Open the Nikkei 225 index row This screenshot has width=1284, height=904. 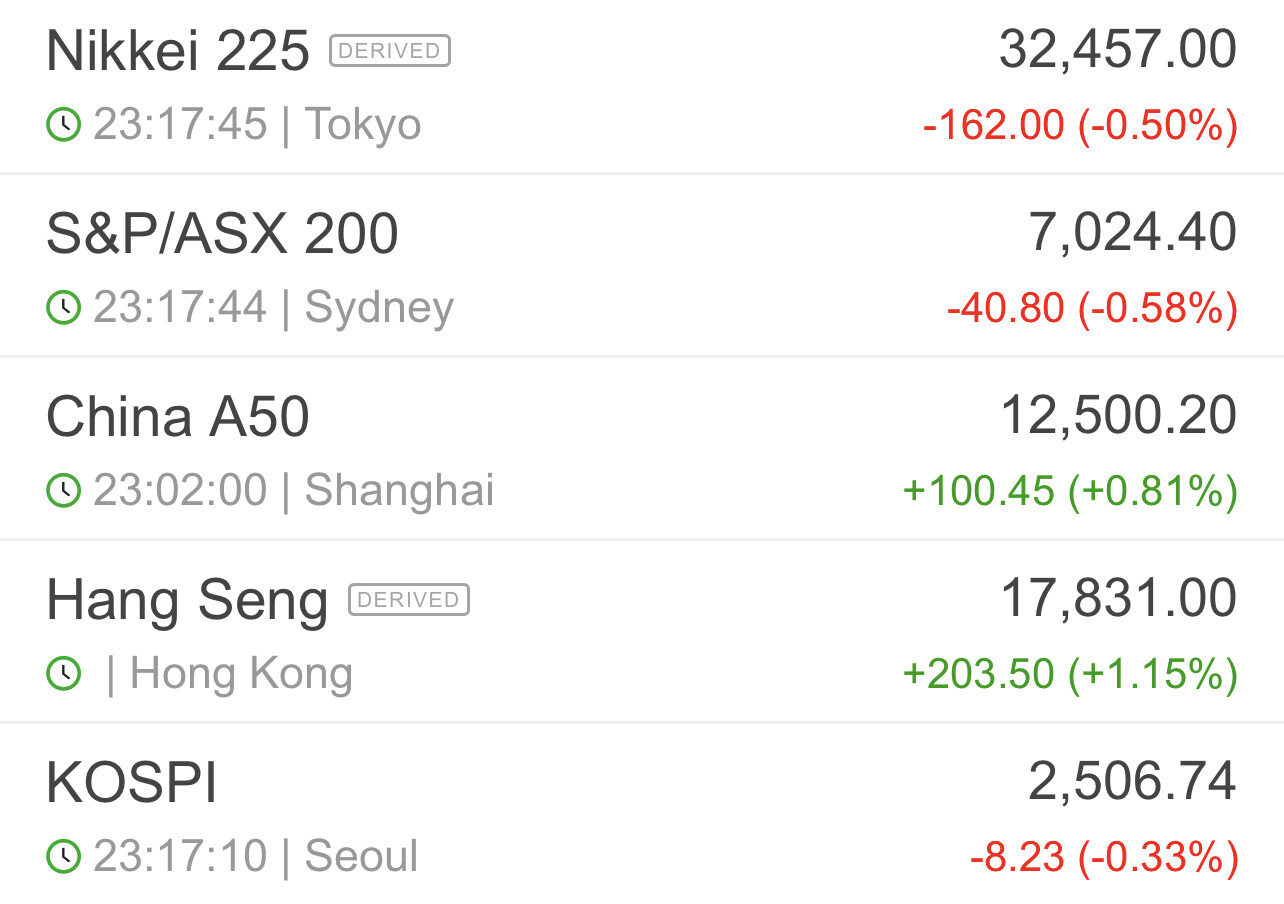click(178, 50)
